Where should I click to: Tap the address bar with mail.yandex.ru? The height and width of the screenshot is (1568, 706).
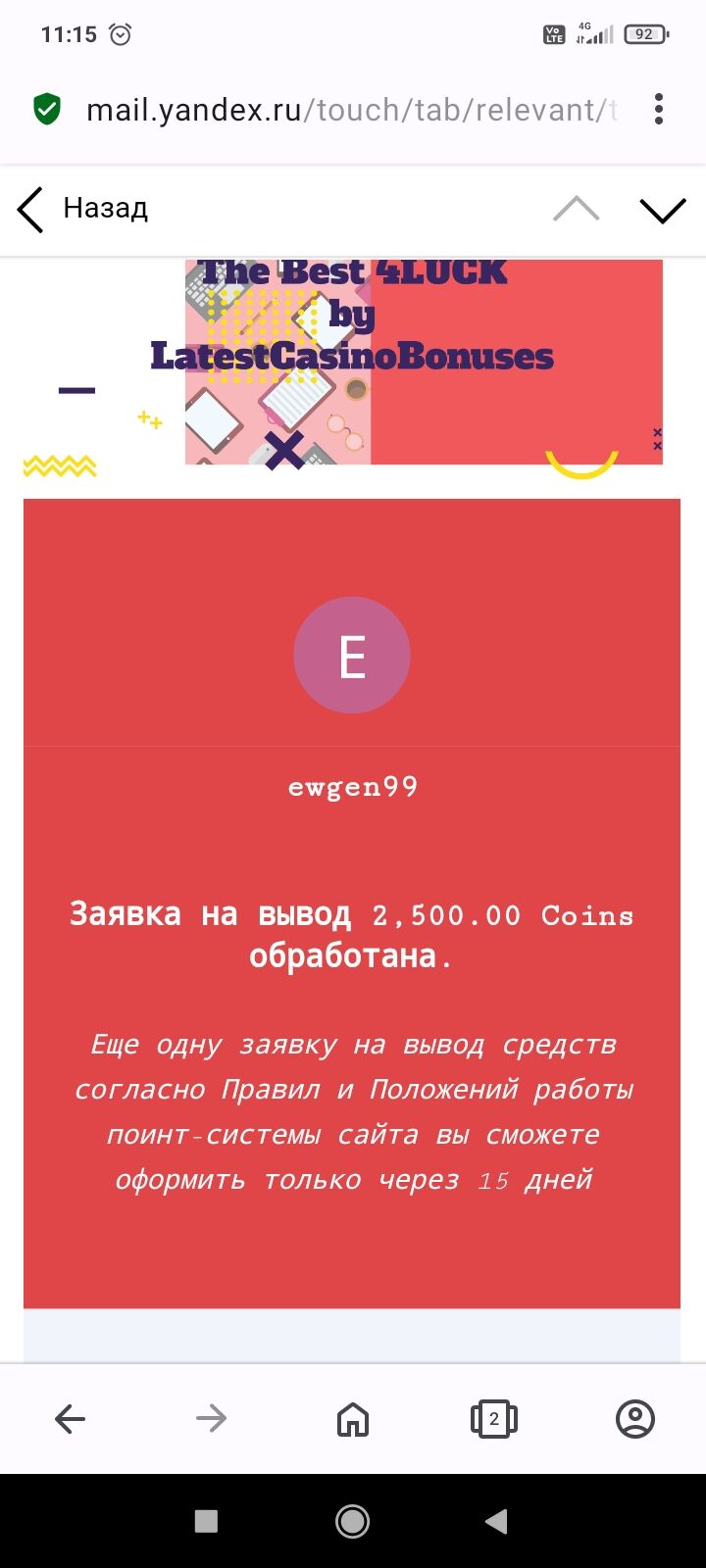pyautogui.click(x=351, y=110)
